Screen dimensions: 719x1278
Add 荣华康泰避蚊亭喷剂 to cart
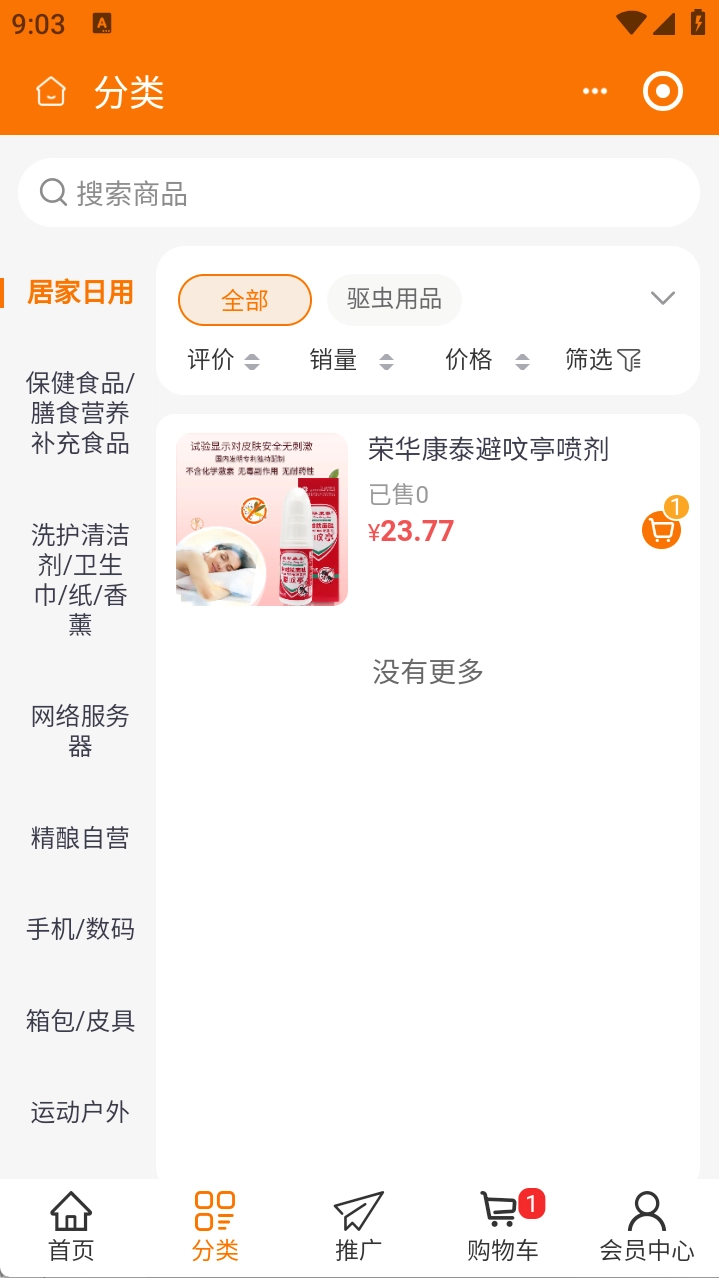(661, 529)
